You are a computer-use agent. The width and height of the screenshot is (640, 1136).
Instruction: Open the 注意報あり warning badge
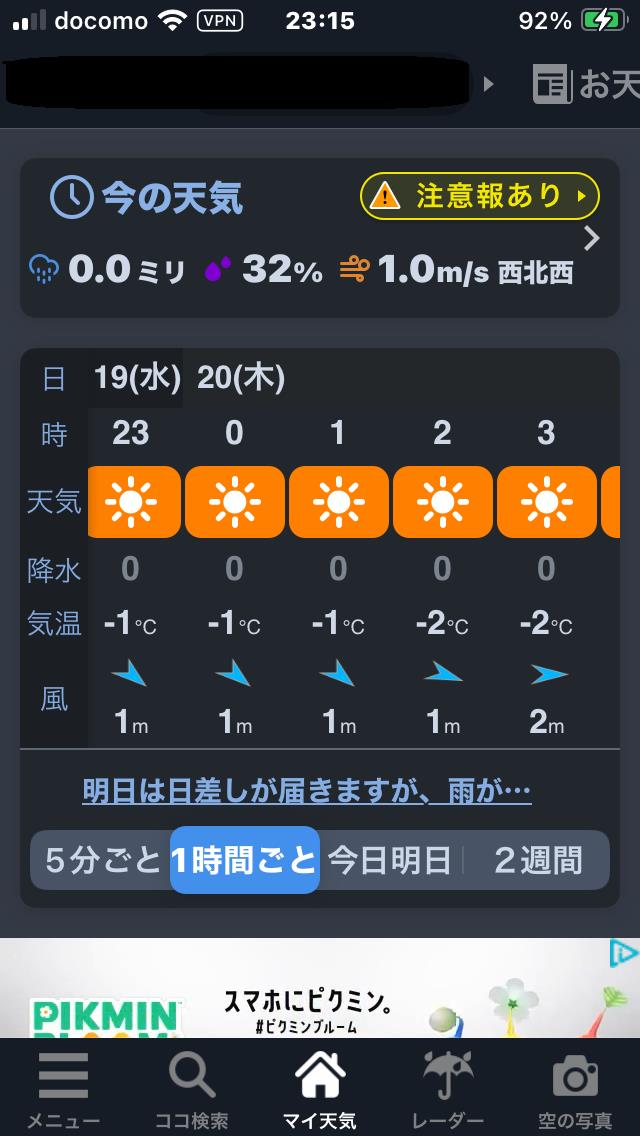point(480,196)
